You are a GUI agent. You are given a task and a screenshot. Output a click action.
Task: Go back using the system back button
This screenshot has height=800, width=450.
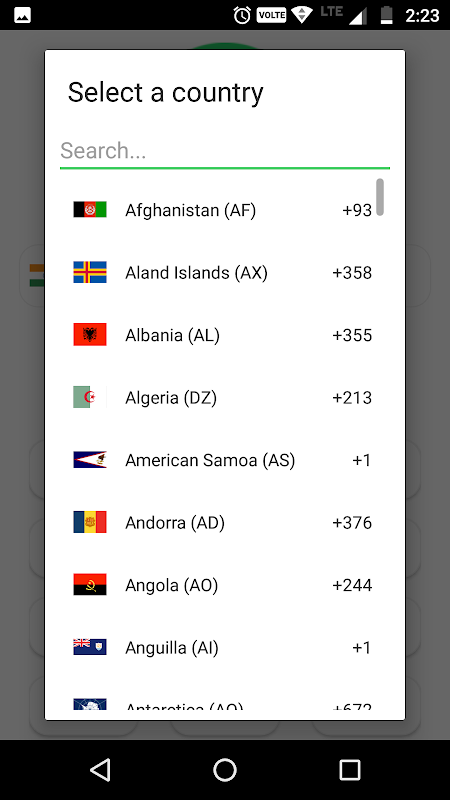coord(101,769)
